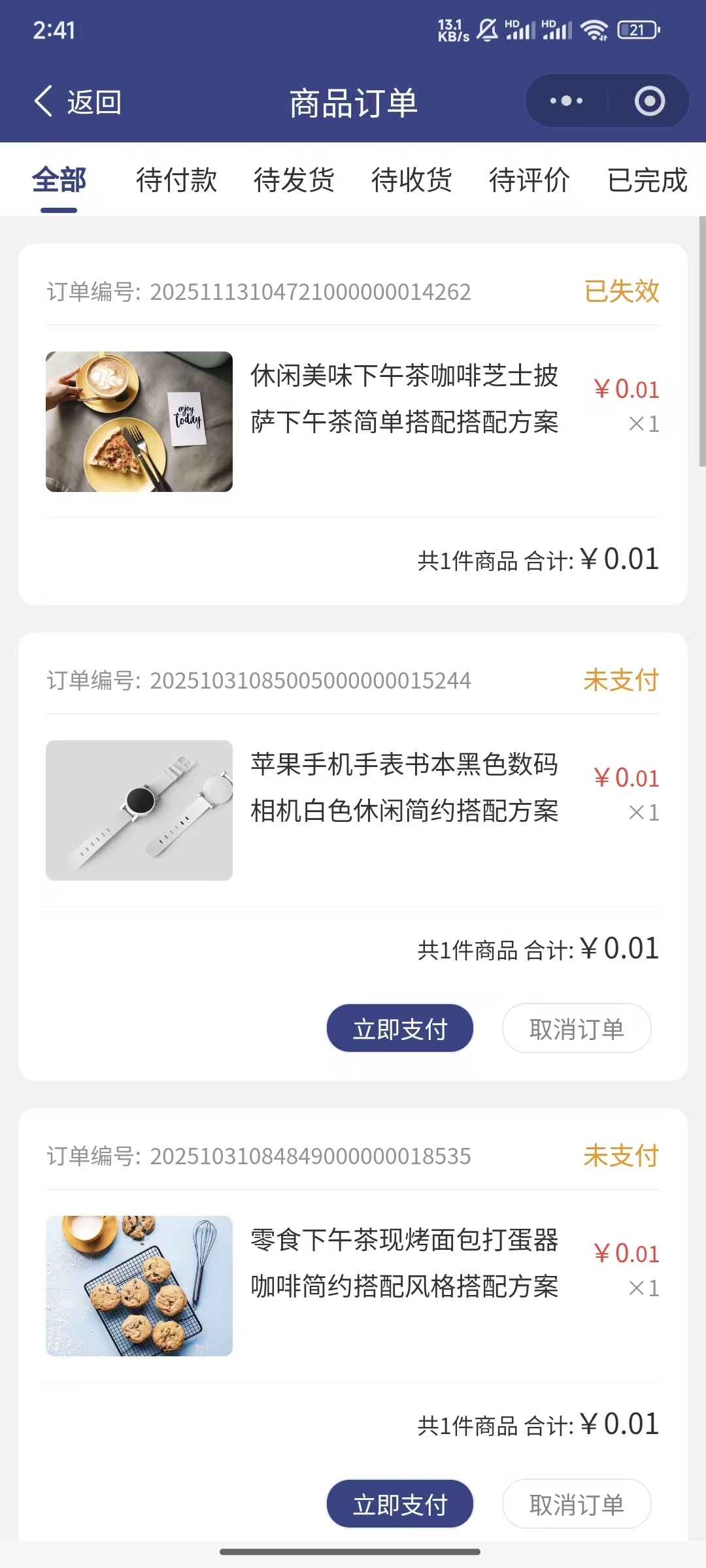
Task: Switch to the 全部 tab
Action: tap(59, 180)
